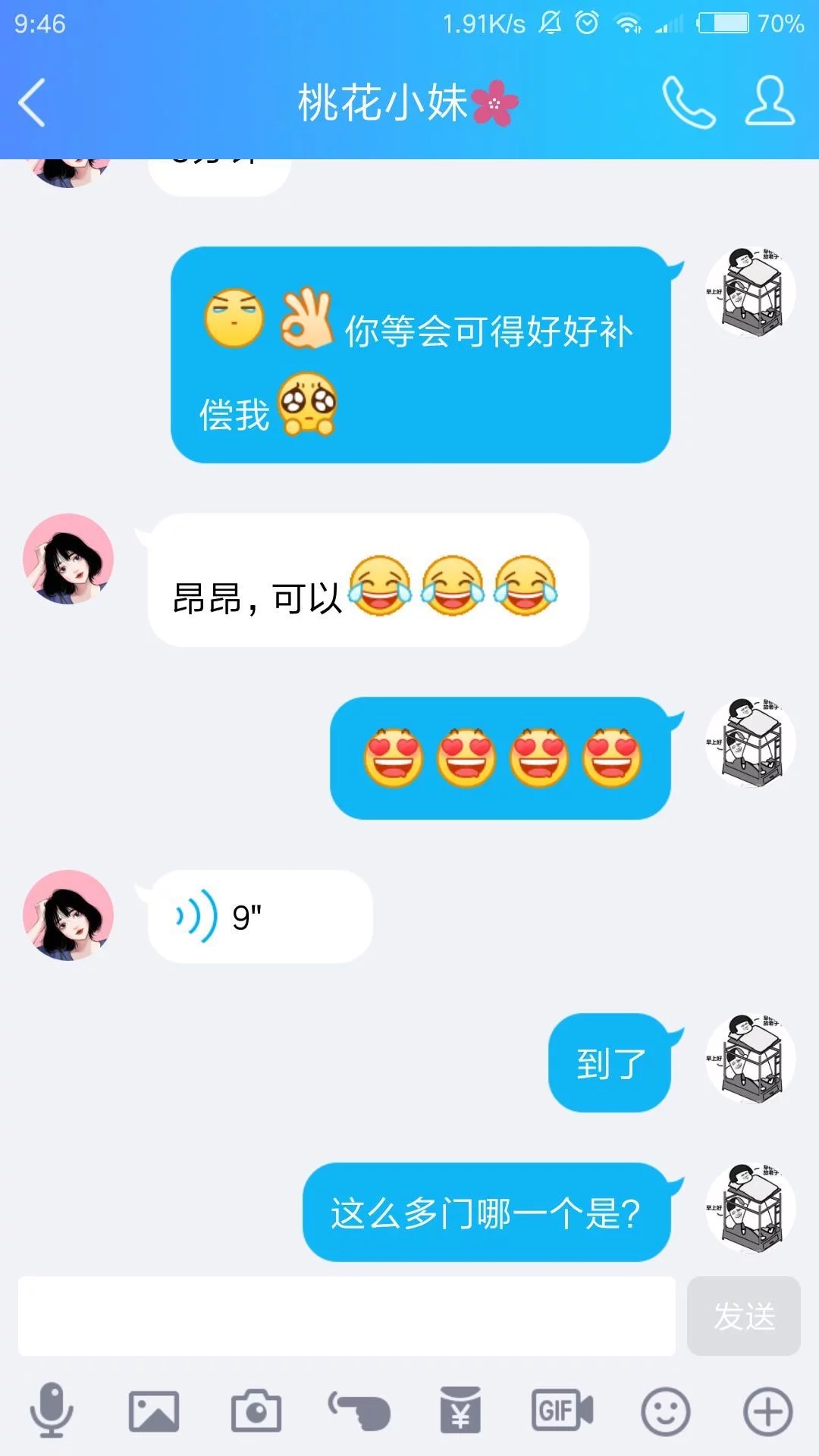Open the microphone voice input
The image size is (819, 1456).
tap(52, 1410)
